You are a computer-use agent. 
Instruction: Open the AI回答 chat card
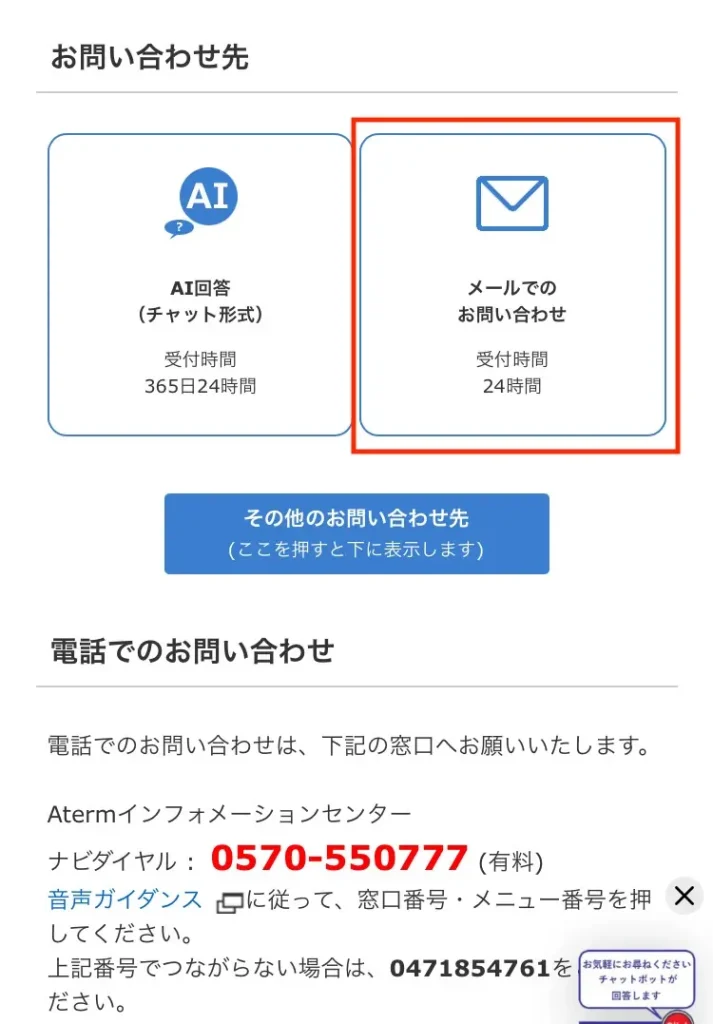200,285
